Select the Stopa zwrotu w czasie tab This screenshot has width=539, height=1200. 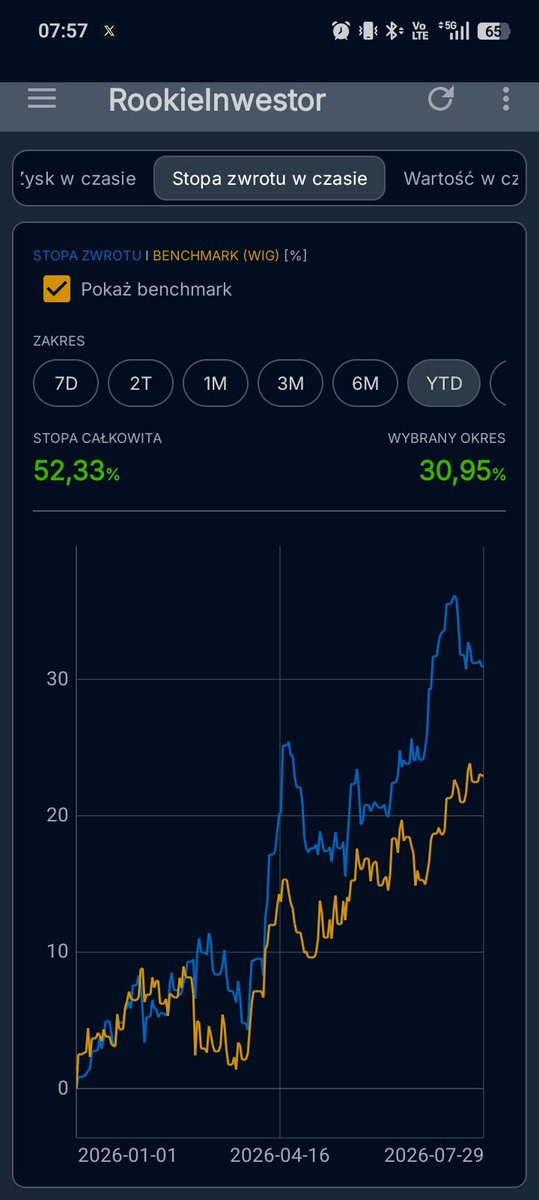[x=269, y=179]
